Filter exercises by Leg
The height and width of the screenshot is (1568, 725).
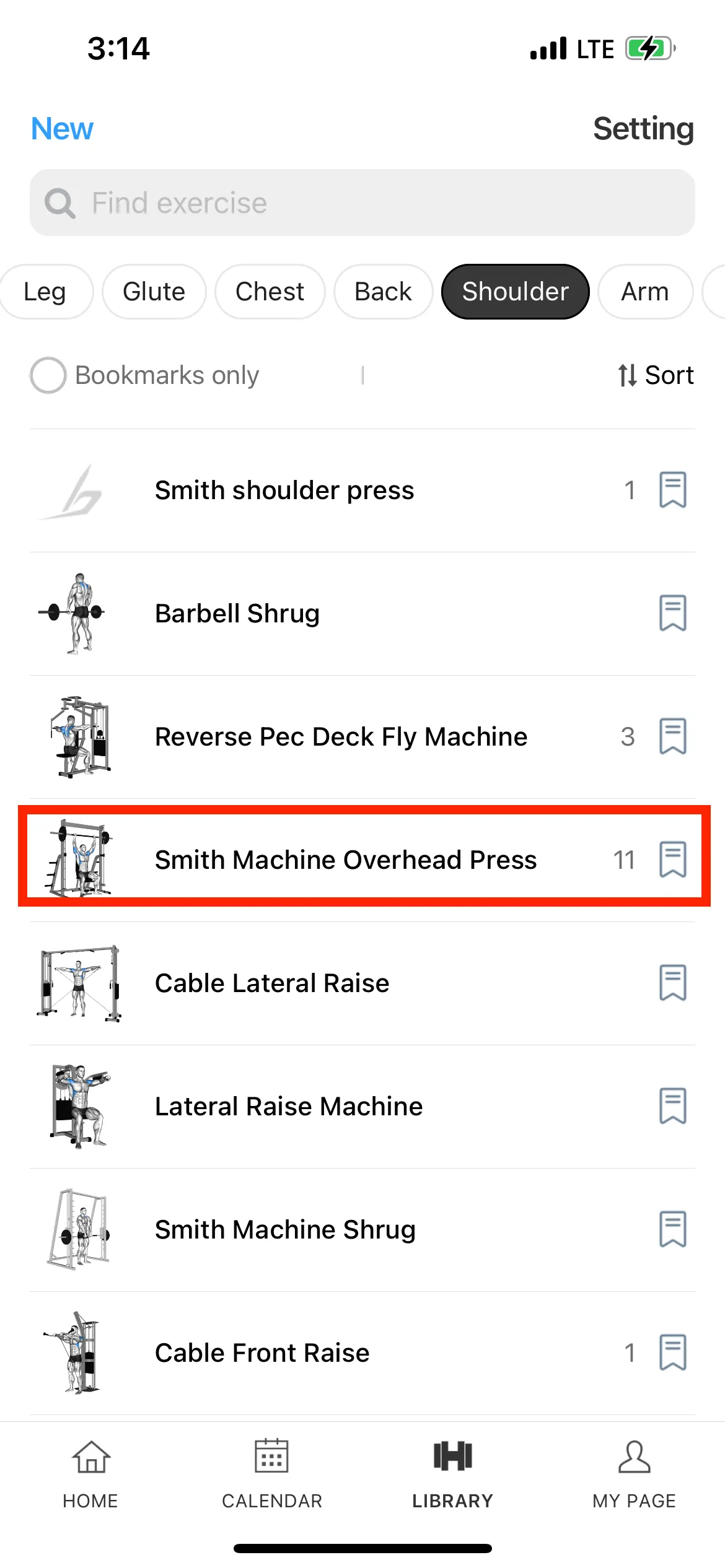pyautogui.click(x=45, y=292)
